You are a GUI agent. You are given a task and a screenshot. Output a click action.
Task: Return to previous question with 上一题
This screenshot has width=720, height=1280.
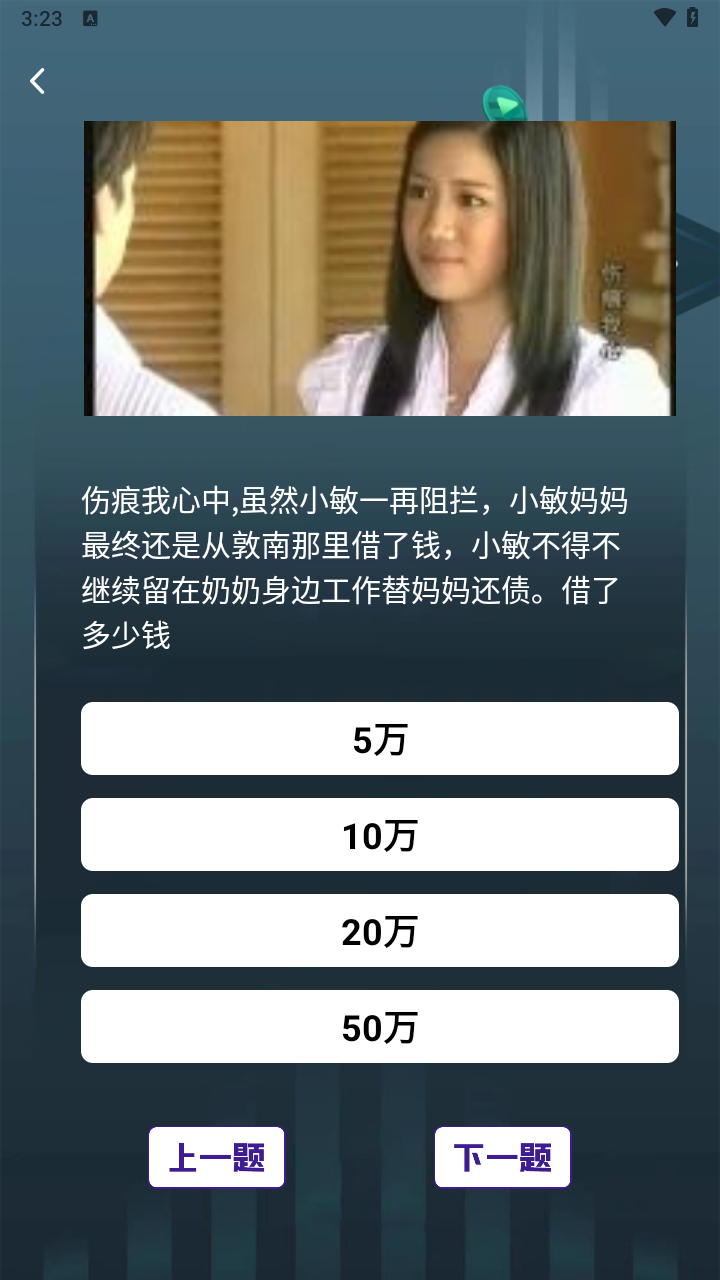pyautogui.click(x=217, y=1157)
